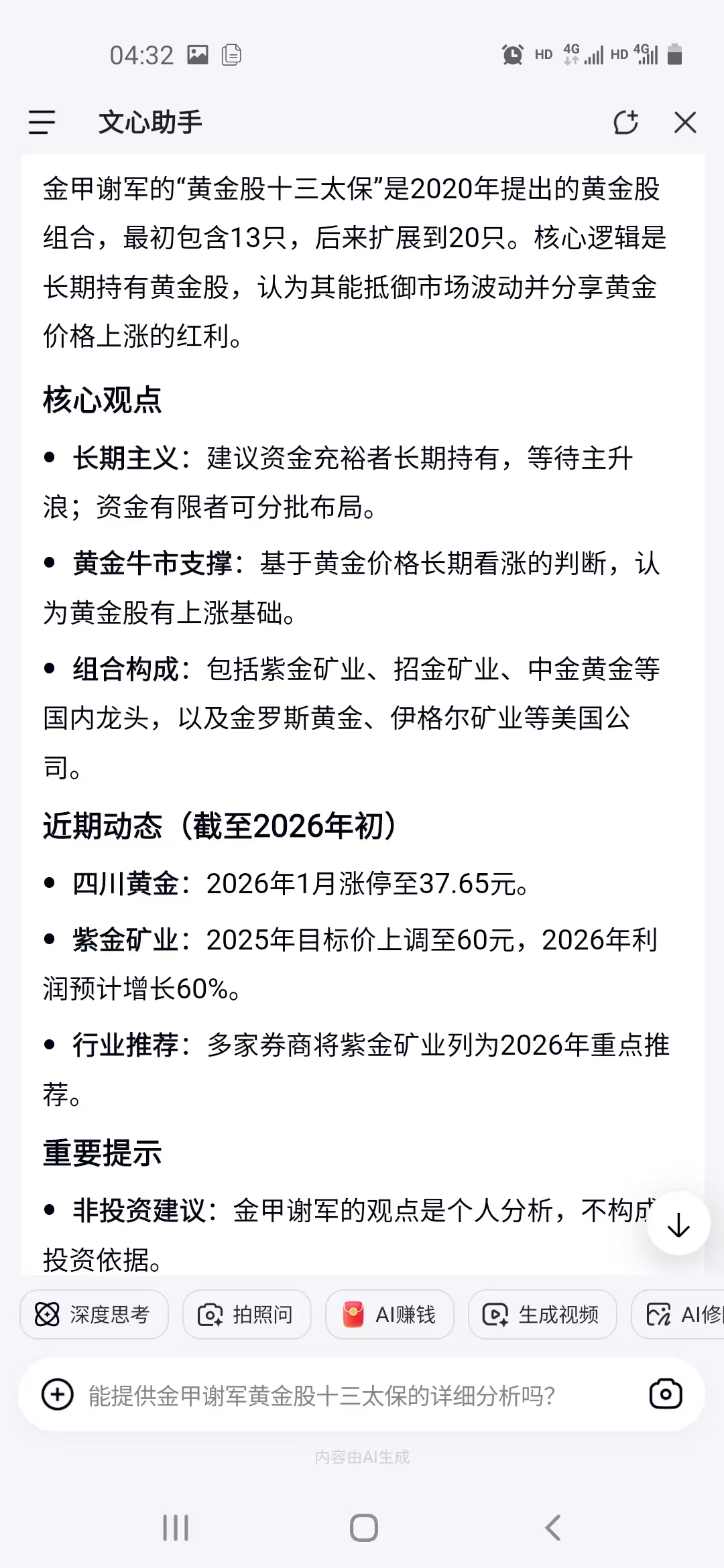Start a new chat conversation

tap(625, 123)
